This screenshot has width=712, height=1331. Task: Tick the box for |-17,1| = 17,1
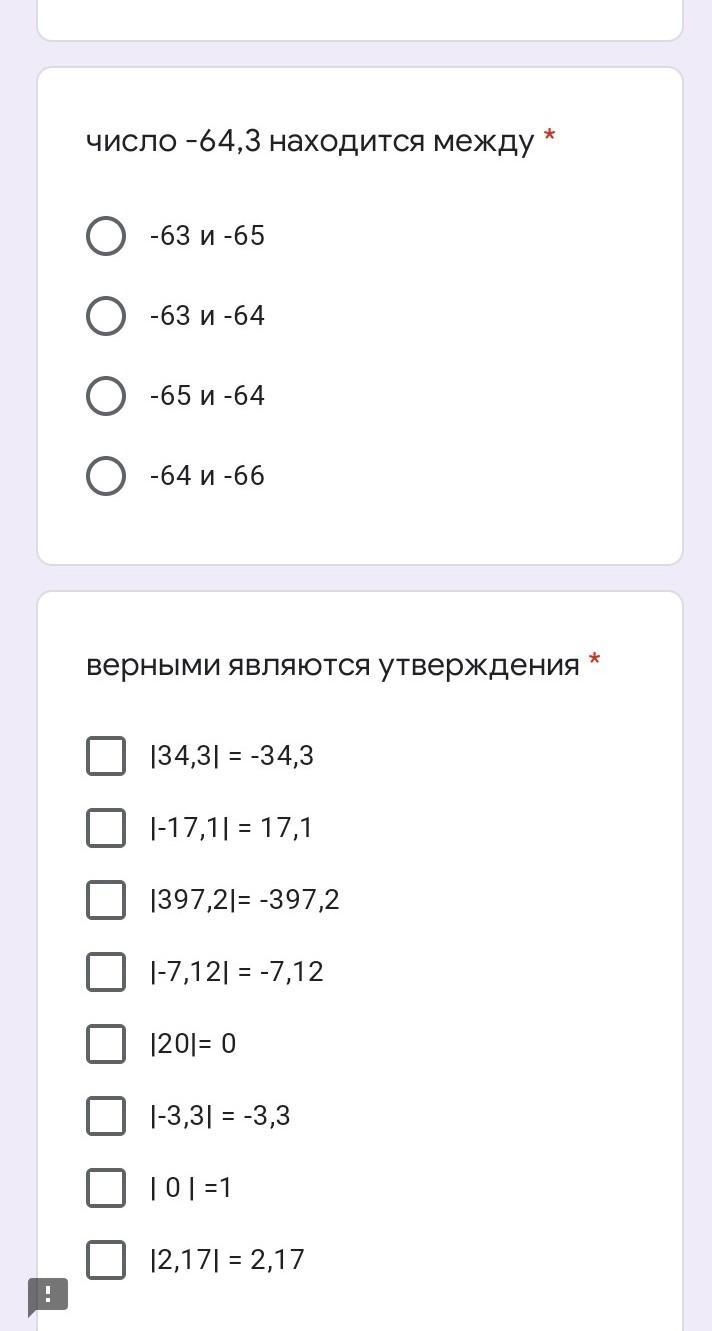[106, 828]
